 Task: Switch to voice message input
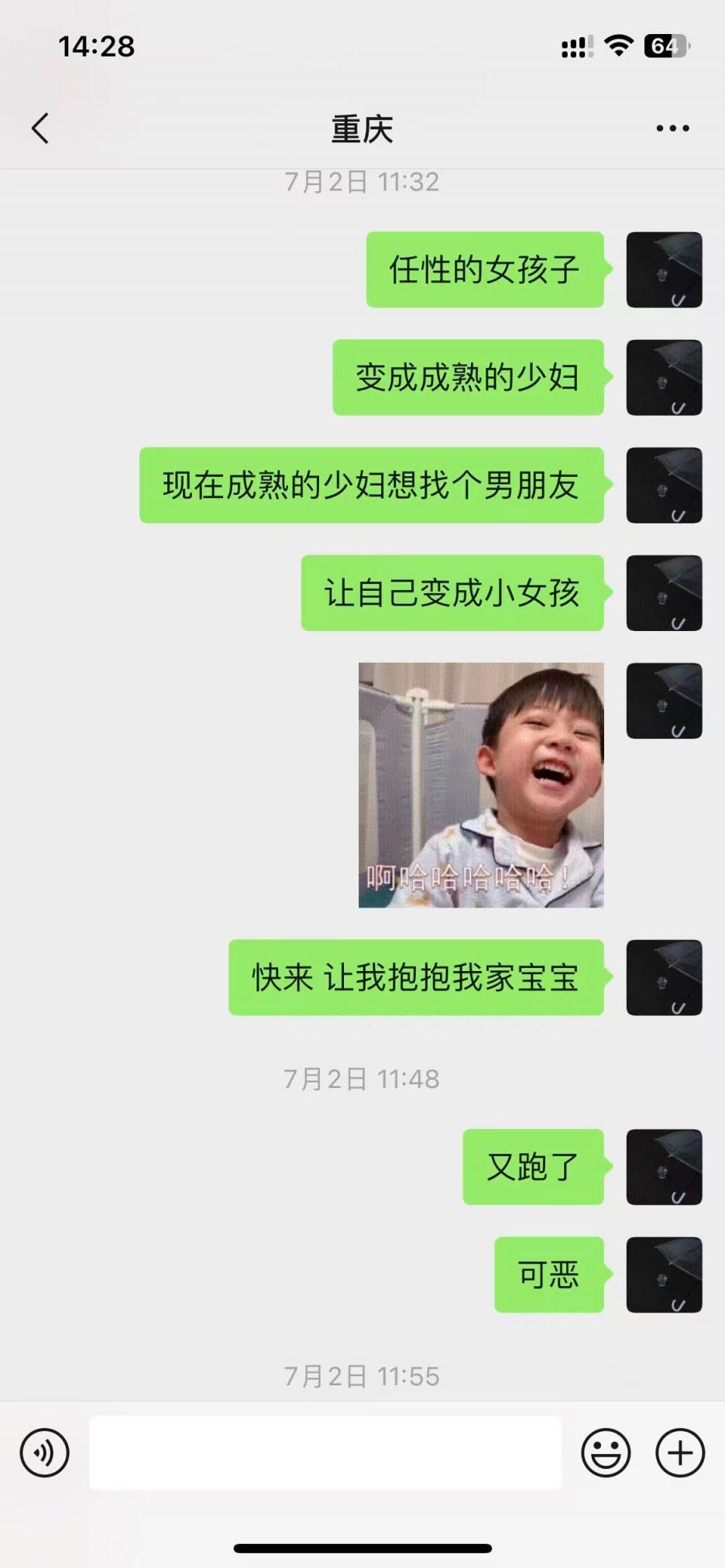(x=44, y=1453)
